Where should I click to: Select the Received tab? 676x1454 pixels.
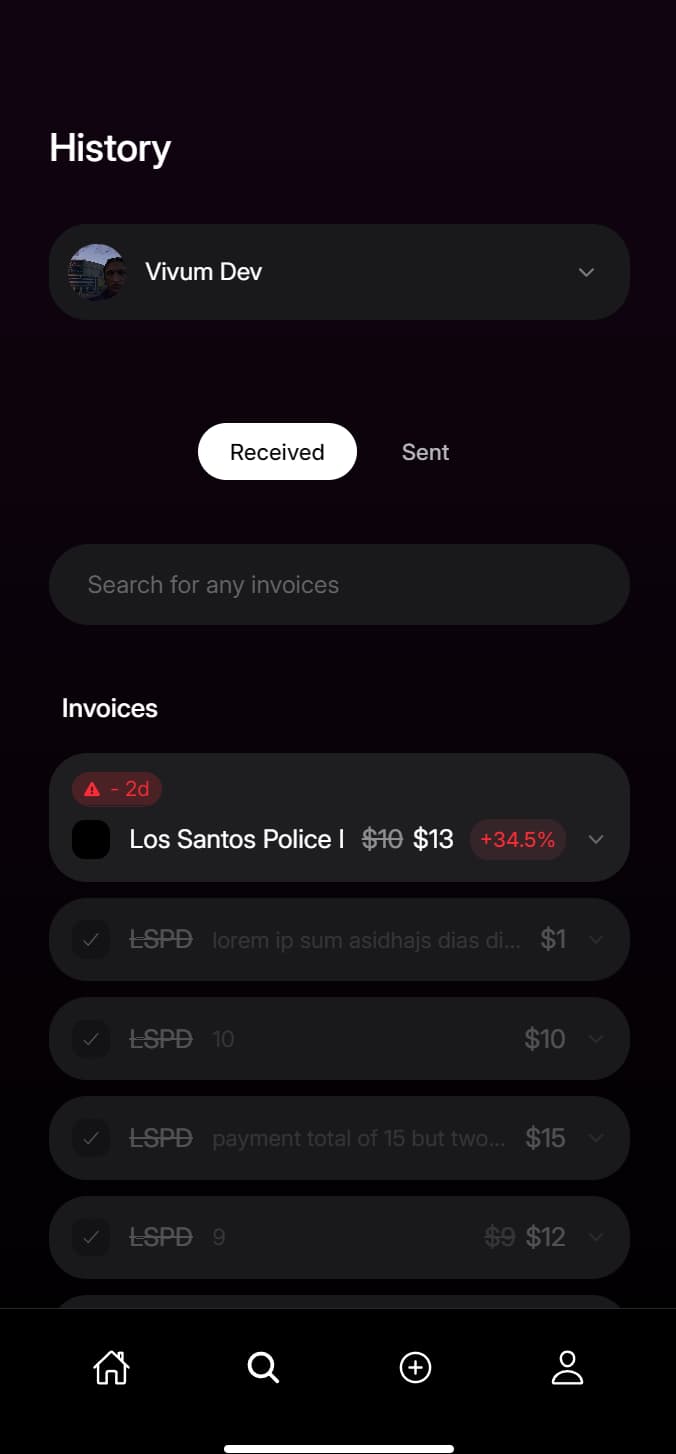tap(277, 452)
